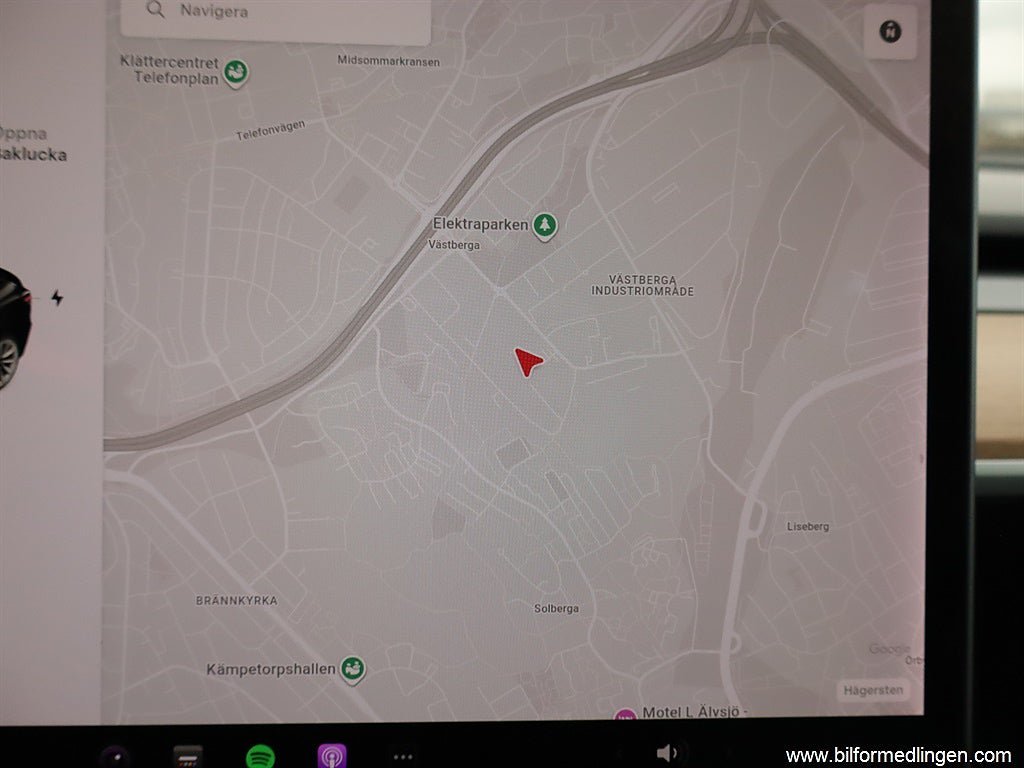Launch Spotify from the bottom dock
1024x768 pixels.
[260, 756]
